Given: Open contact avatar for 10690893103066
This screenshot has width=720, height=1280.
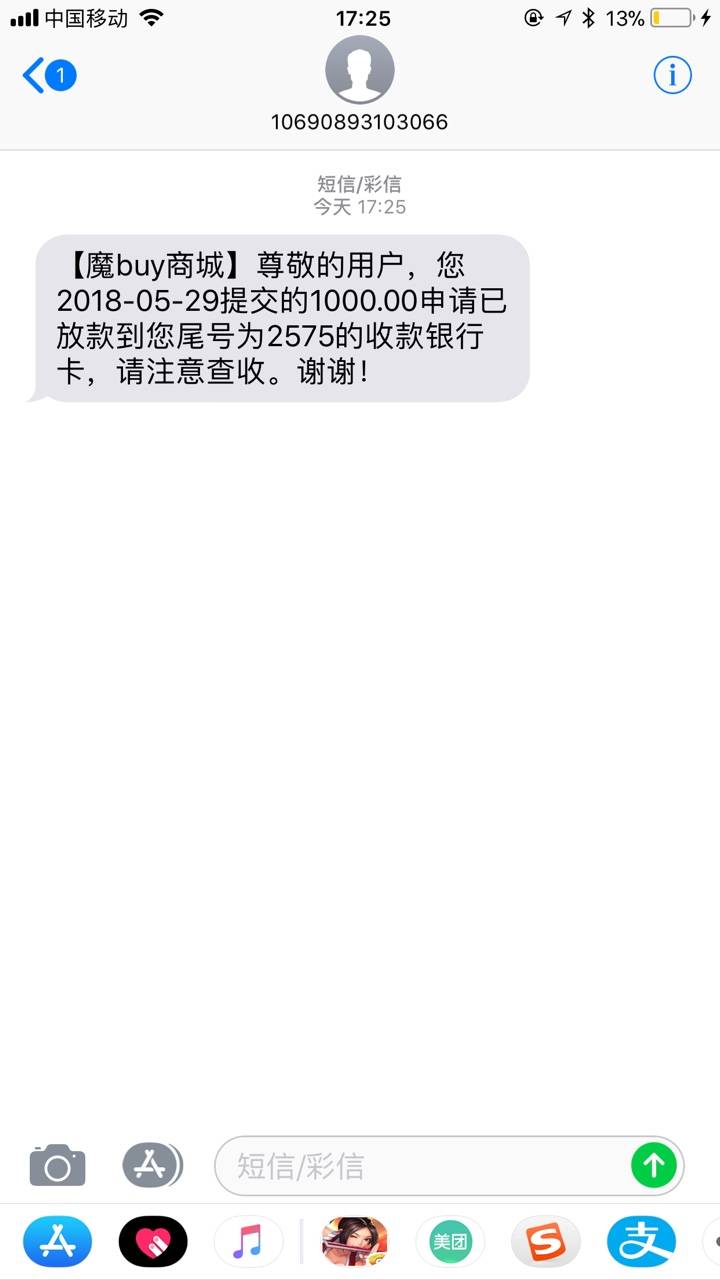Looking at the screenshot, I should 360,70.
